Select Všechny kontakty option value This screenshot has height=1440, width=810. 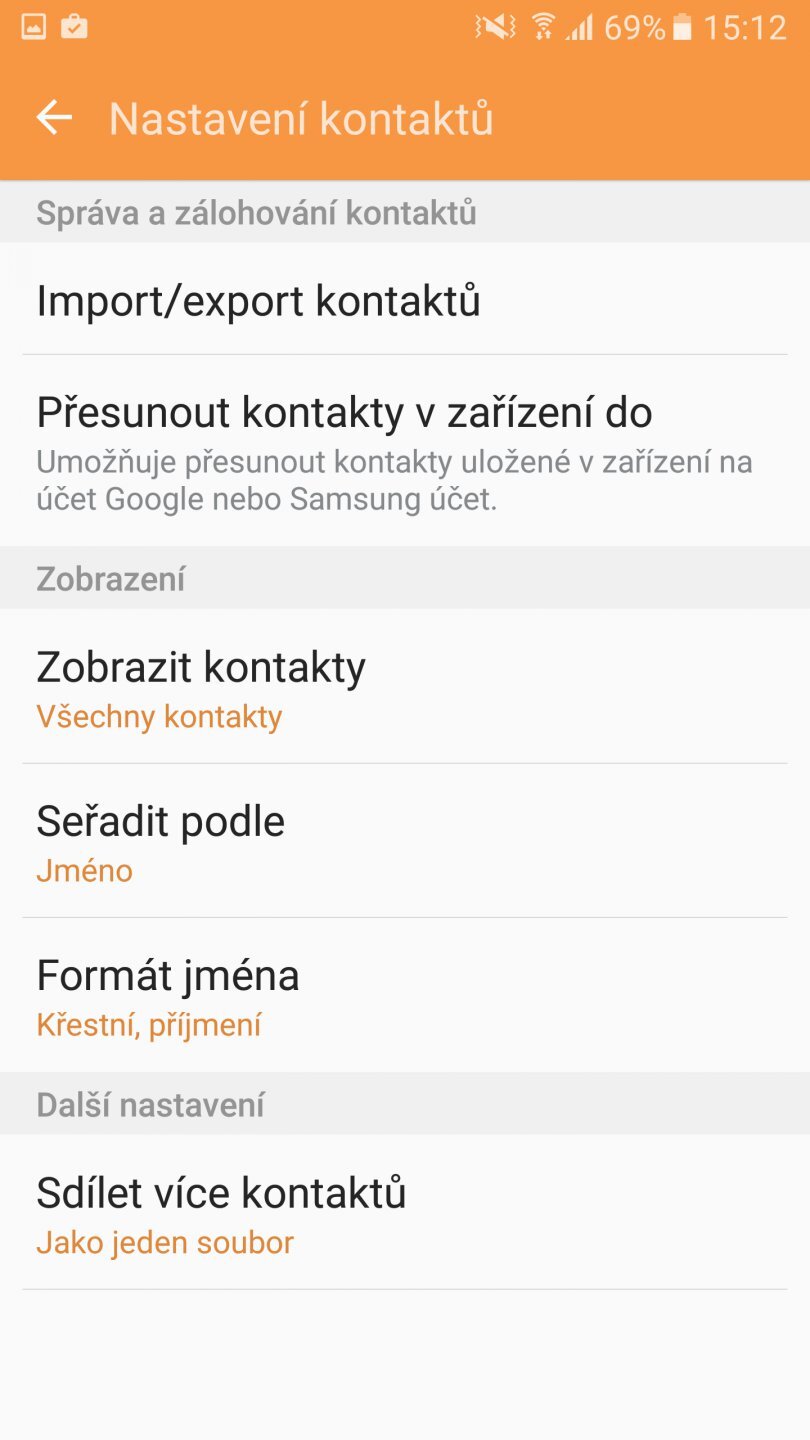pyautogui.click(x=159, y=716)
